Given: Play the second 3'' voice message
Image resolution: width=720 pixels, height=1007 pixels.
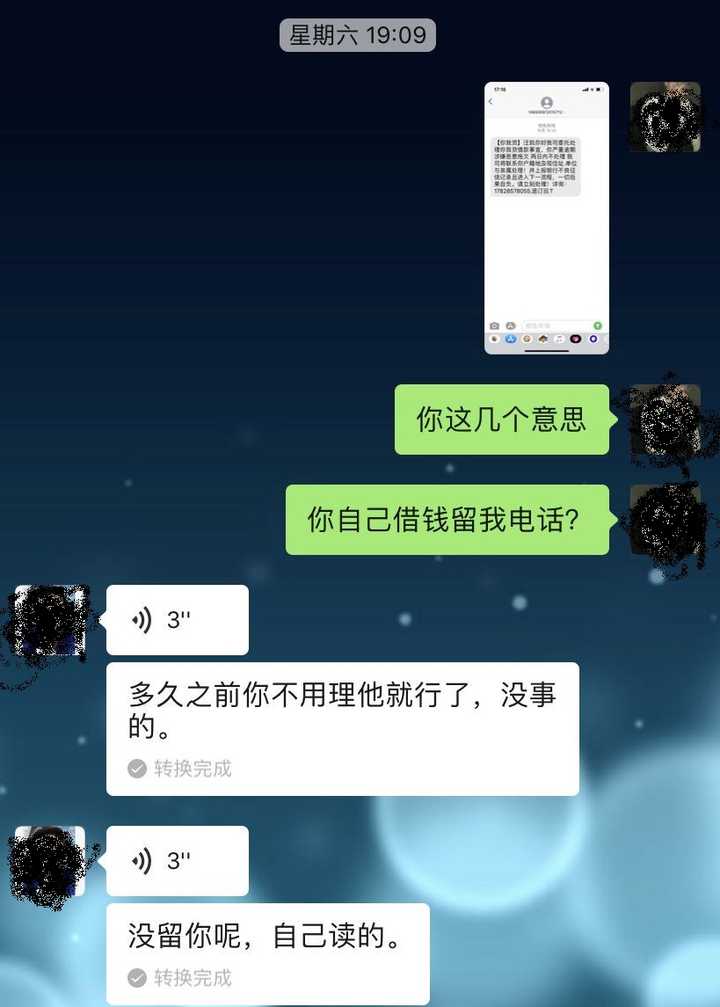Looking at the screenshot, I should point(177,861).
